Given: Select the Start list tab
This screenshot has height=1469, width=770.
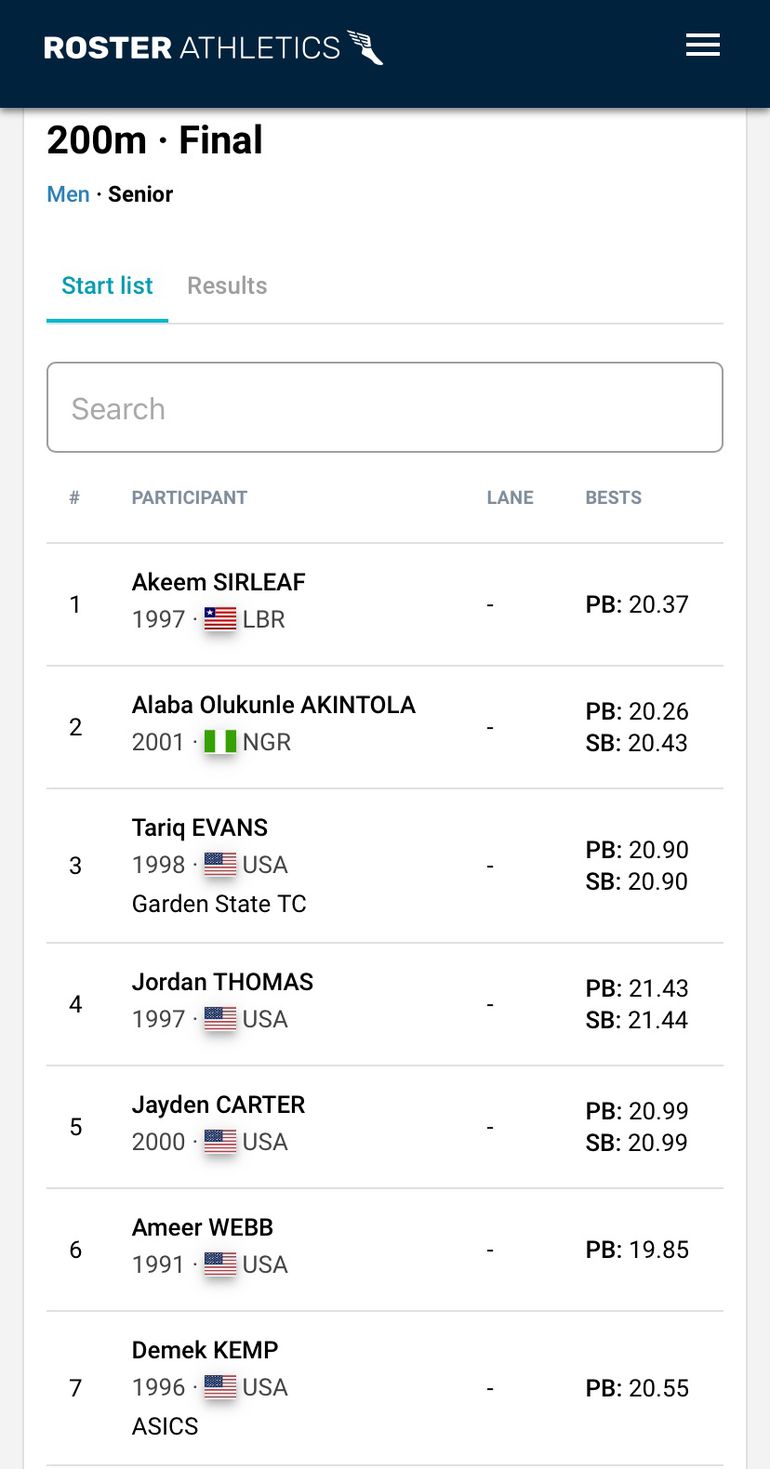Looking at the screenshot, I should coord(107,286).
